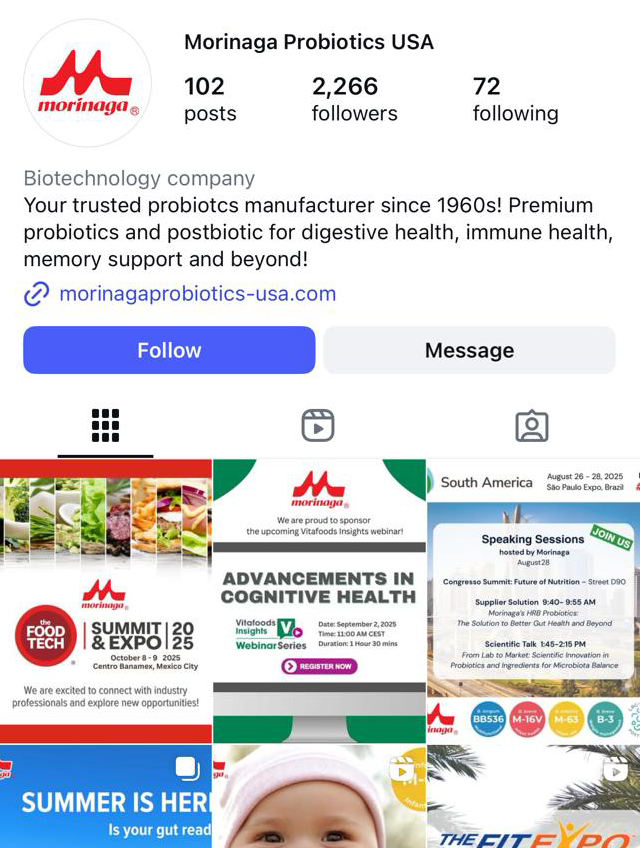Open the Advancements in Cognitive Health post
Viewport: 641px width, 848px height.
319,600
